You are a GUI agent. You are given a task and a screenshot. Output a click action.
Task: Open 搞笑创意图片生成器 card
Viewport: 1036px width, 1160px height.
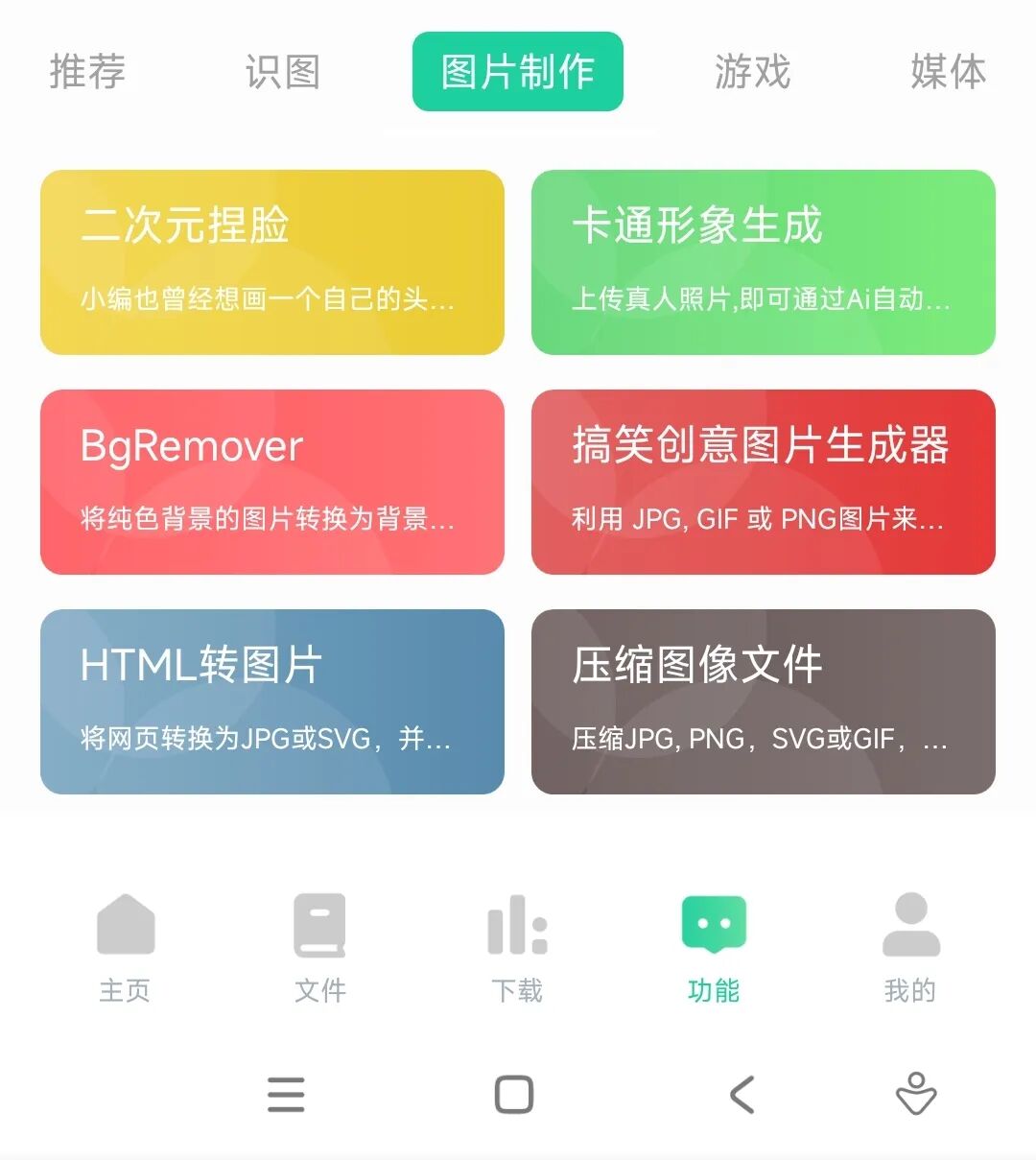pyautogui.click(x=764, y=482)
